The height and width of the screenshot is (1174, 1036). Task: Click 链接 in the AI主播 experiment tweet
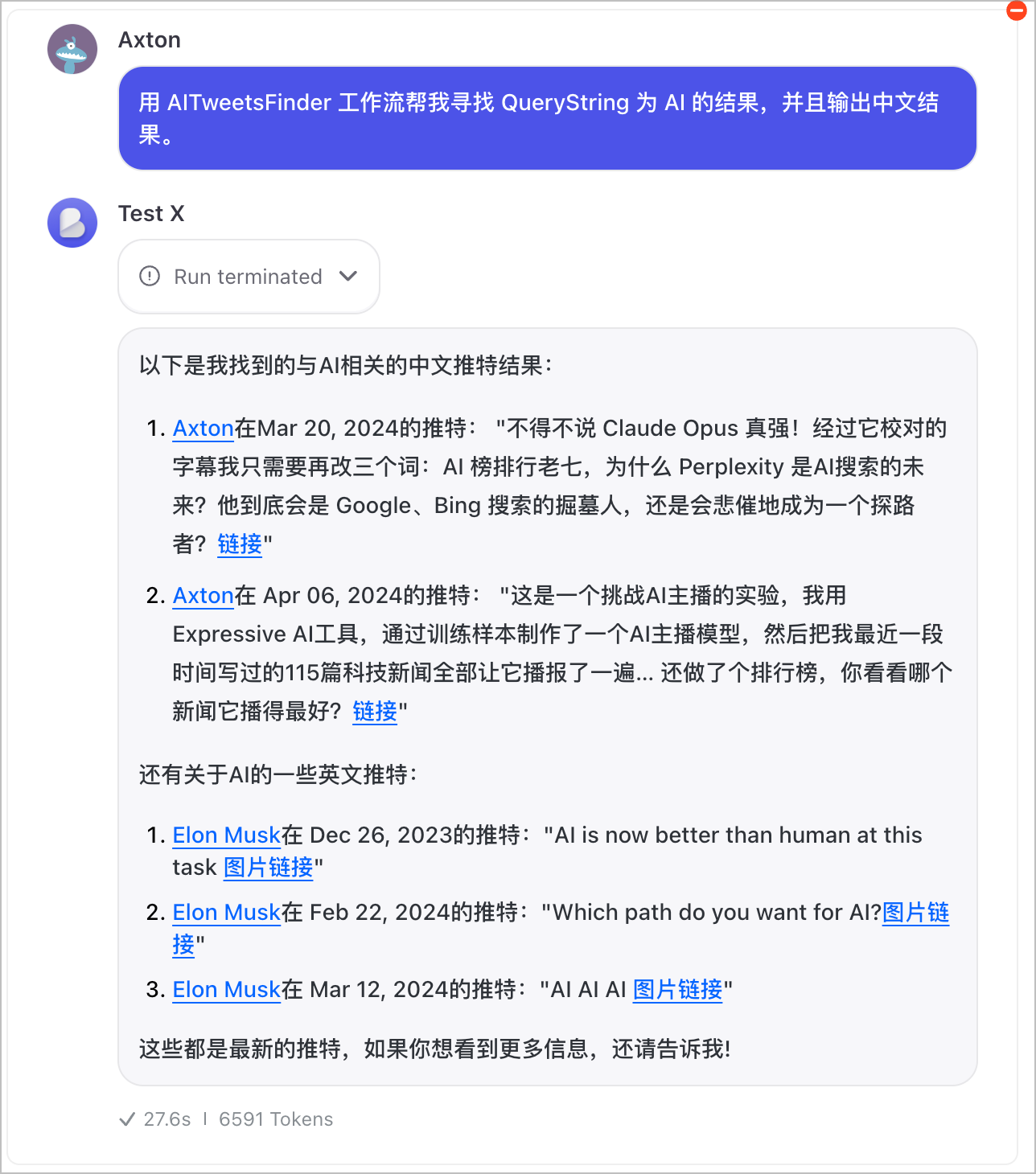tap(374, 712)
